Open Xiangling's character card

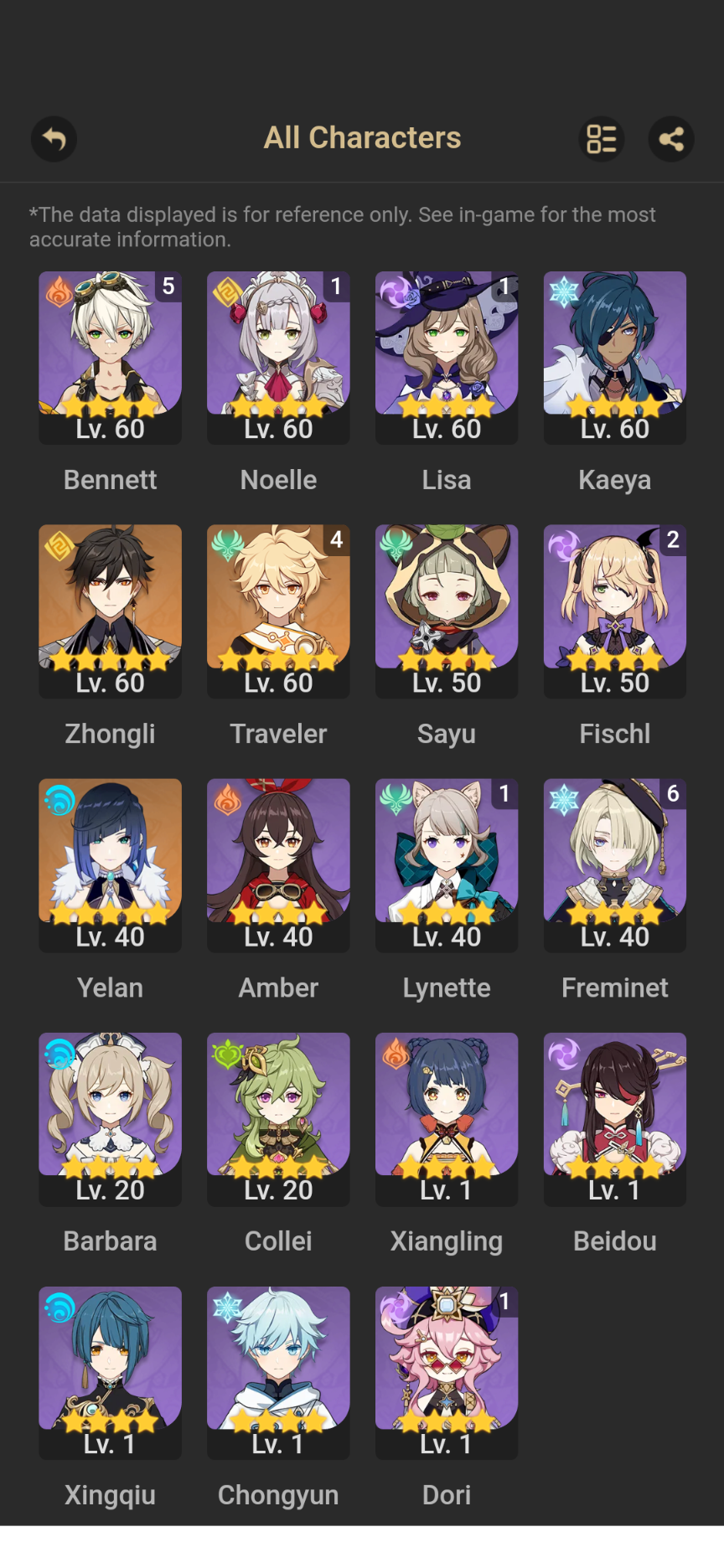[447, 1118]
